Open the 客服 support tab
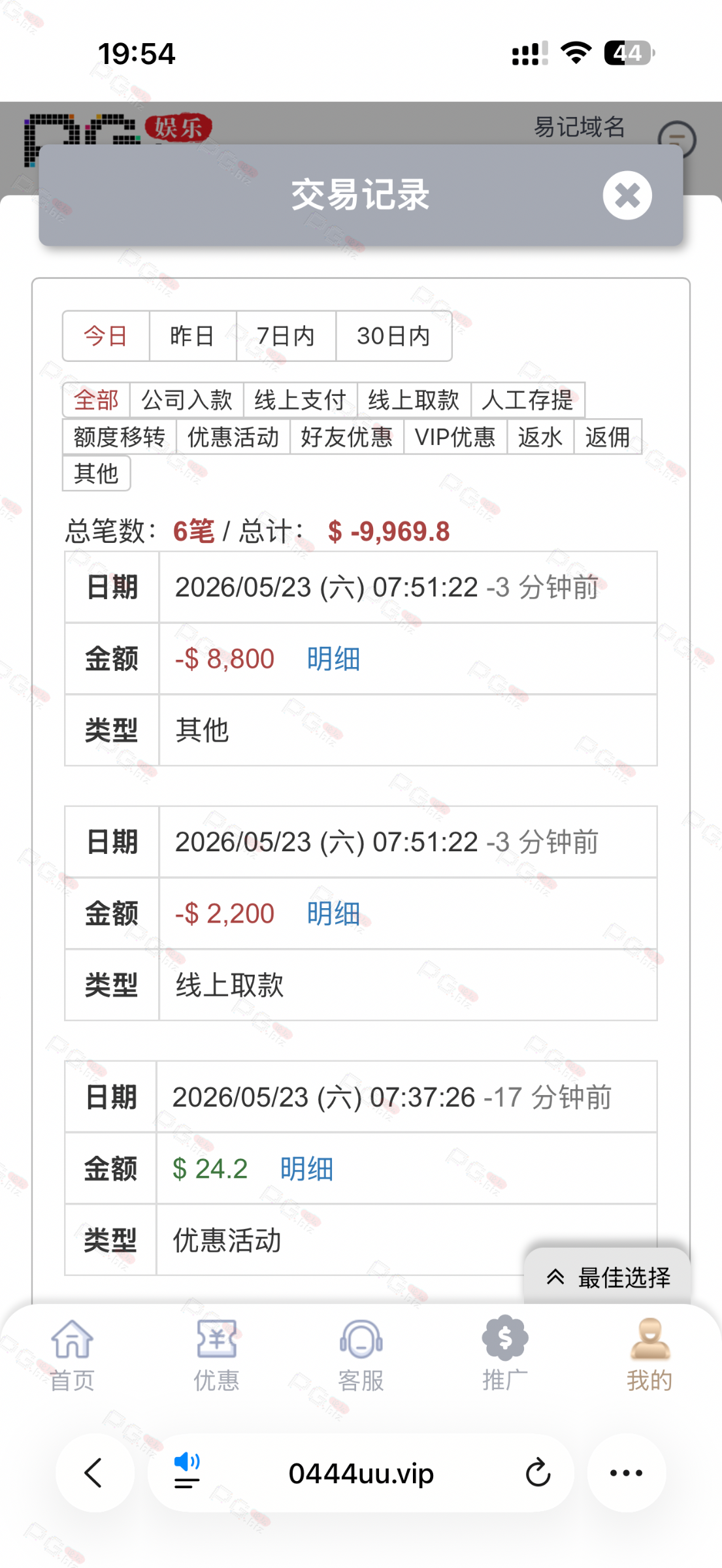722x1568 pixels. [361, 1355]
